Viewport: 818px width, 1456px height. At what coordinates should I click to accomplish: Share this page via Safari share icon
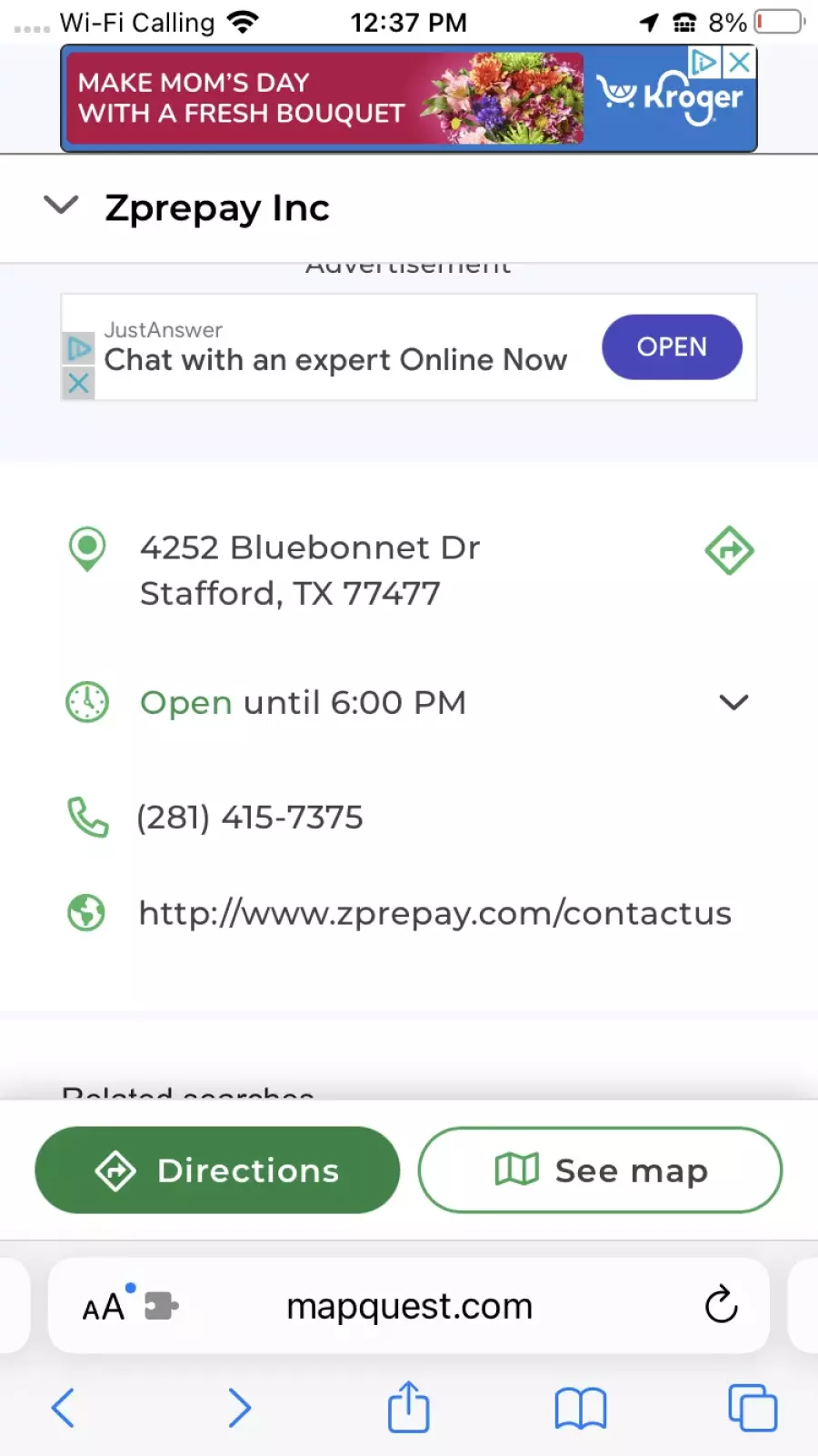(x=408, y=1407)
